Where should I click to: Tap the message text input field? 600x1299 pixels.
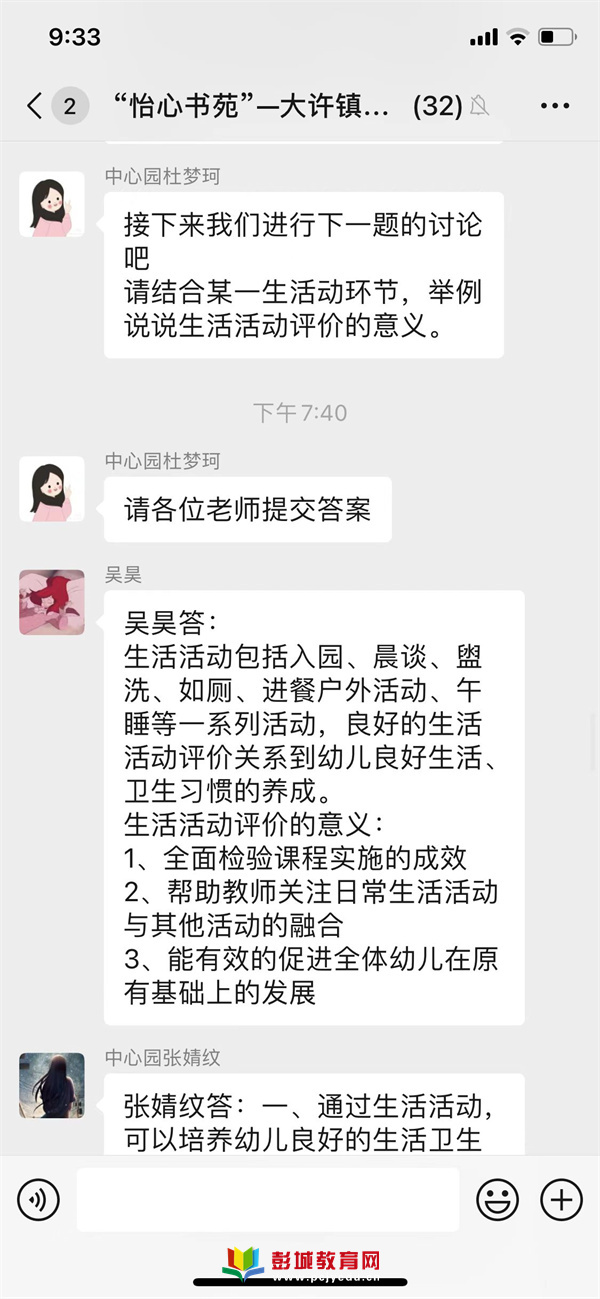pyautogui.click(x=267, y=1199)
